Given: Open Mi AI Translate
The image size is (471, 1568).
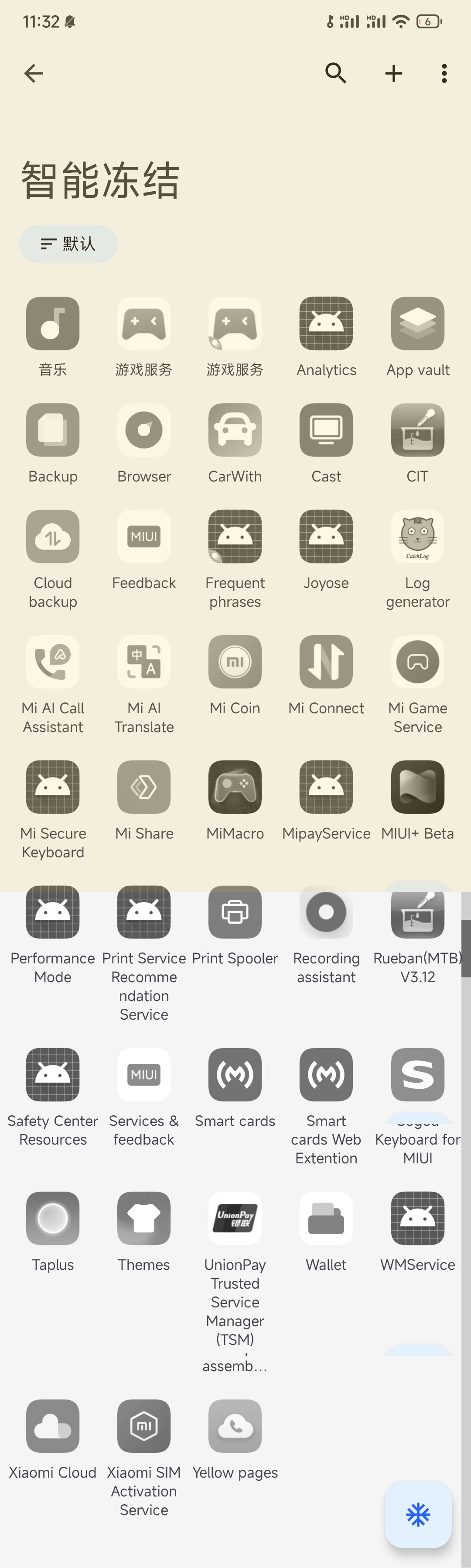Looking at the screenshot, I should click(x=144, y=662).
